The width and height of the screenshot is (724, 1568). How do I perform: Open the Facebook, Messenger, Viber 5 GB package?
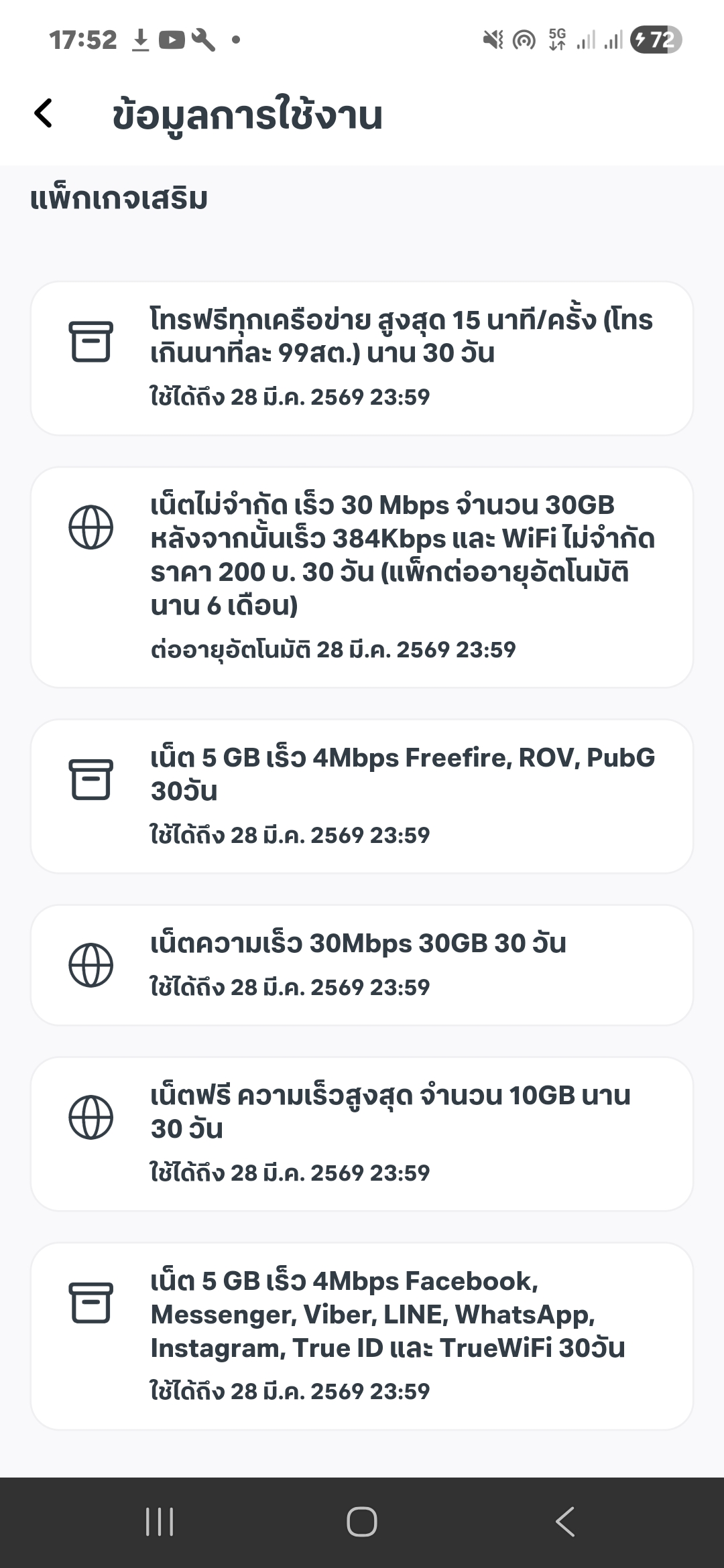coord(361,1335)
